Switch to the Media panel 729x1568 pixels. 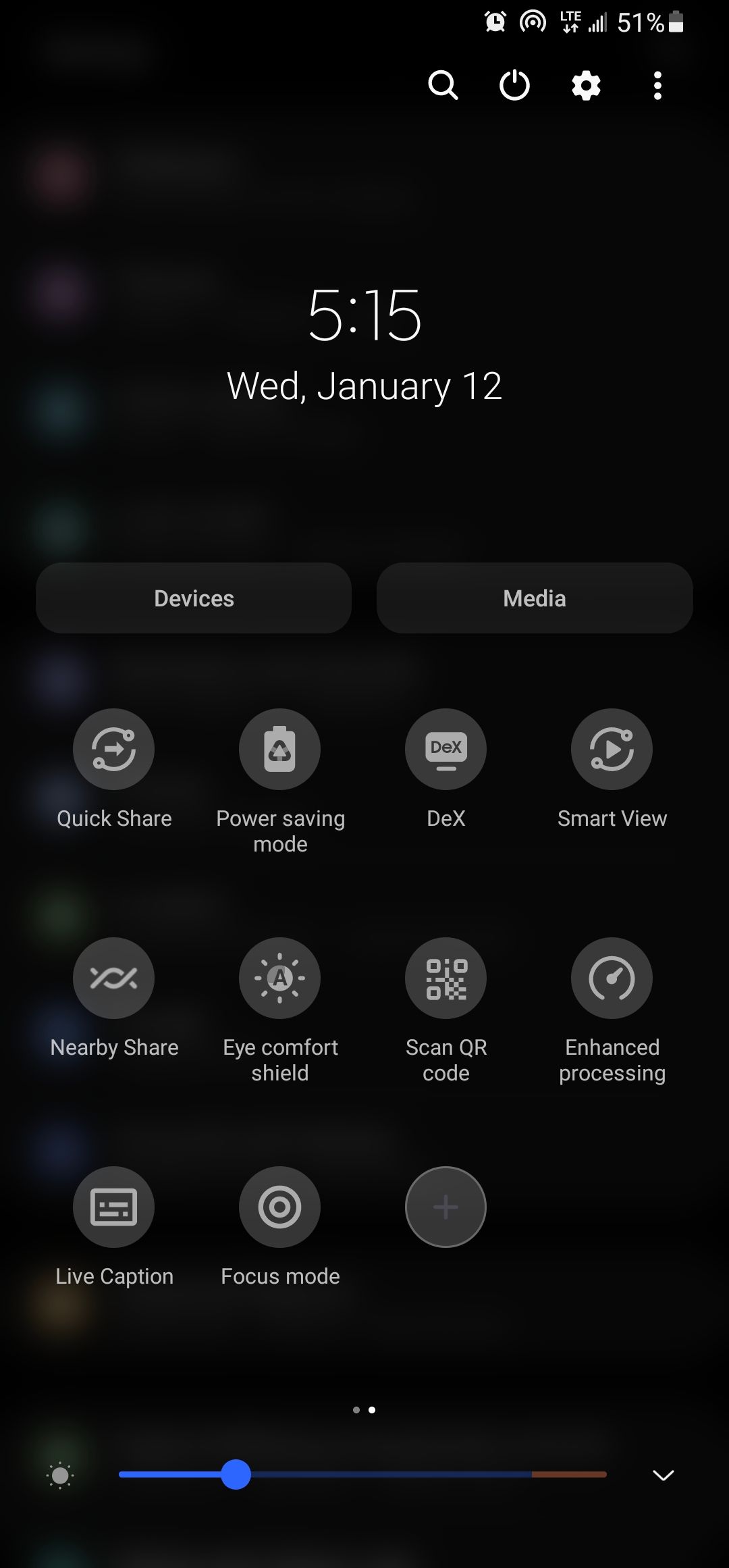(x=534, y=598)
